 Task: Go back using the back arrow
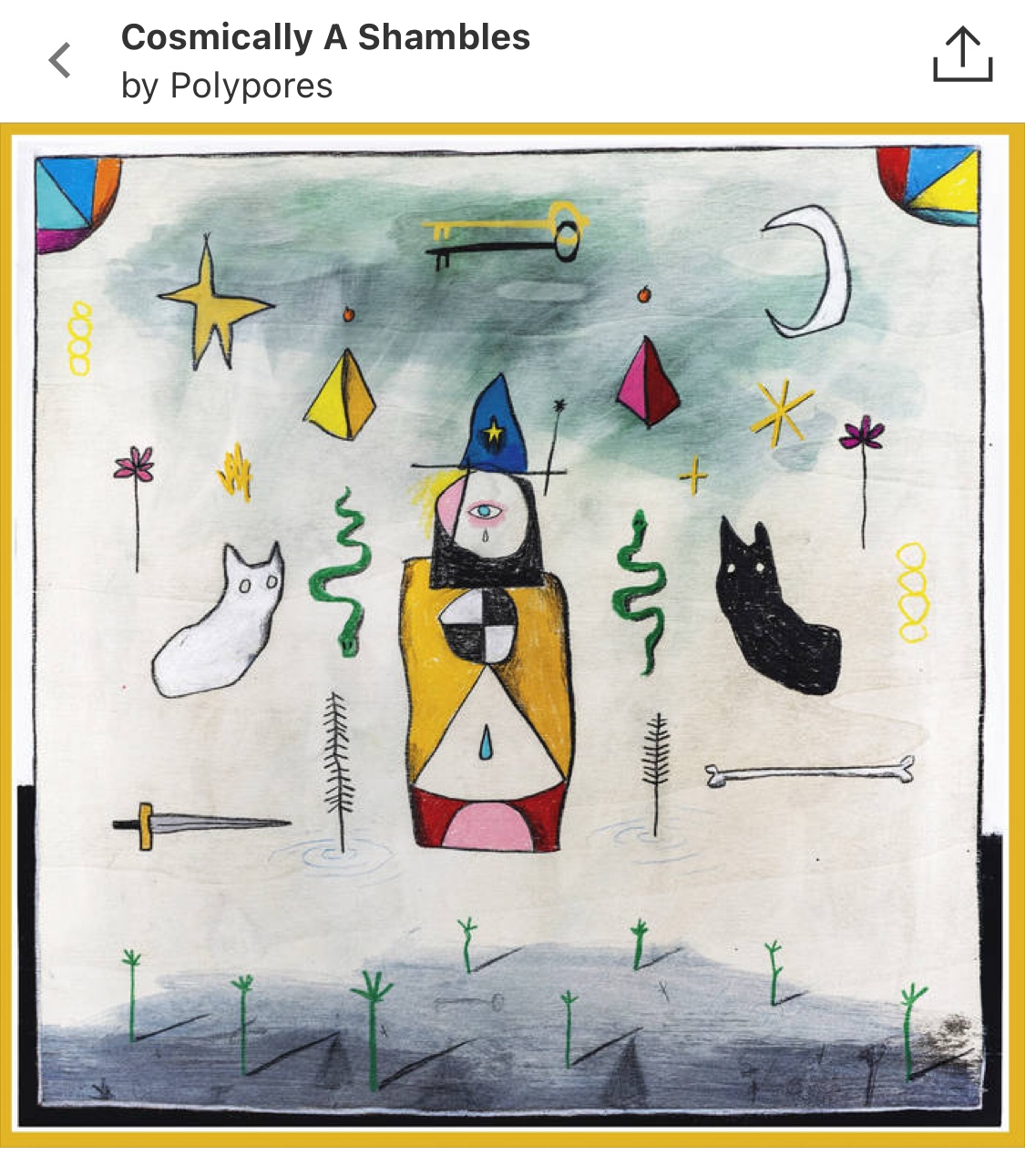60,61
